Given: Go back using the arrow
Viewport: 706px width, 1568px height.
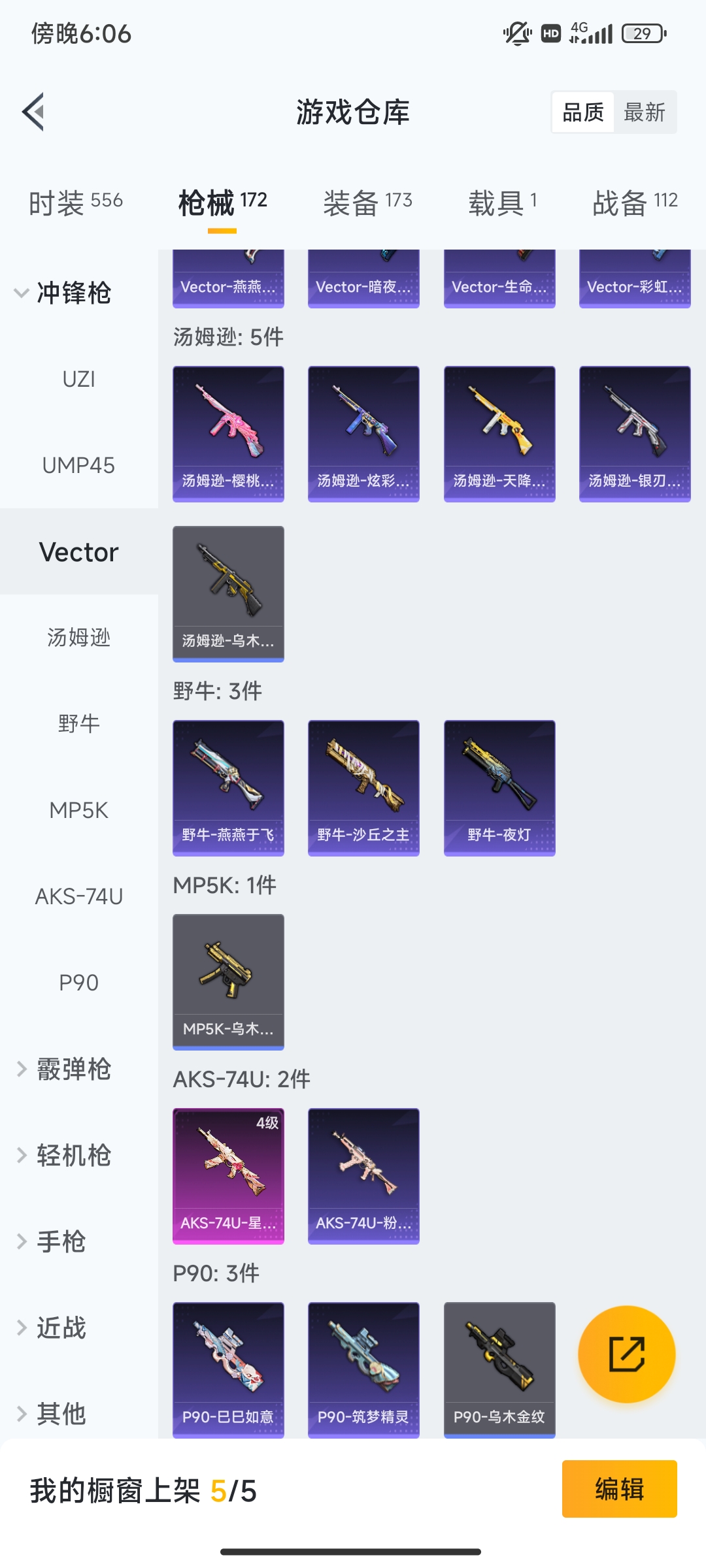Looking at the screenshot, I should [34, 112].
